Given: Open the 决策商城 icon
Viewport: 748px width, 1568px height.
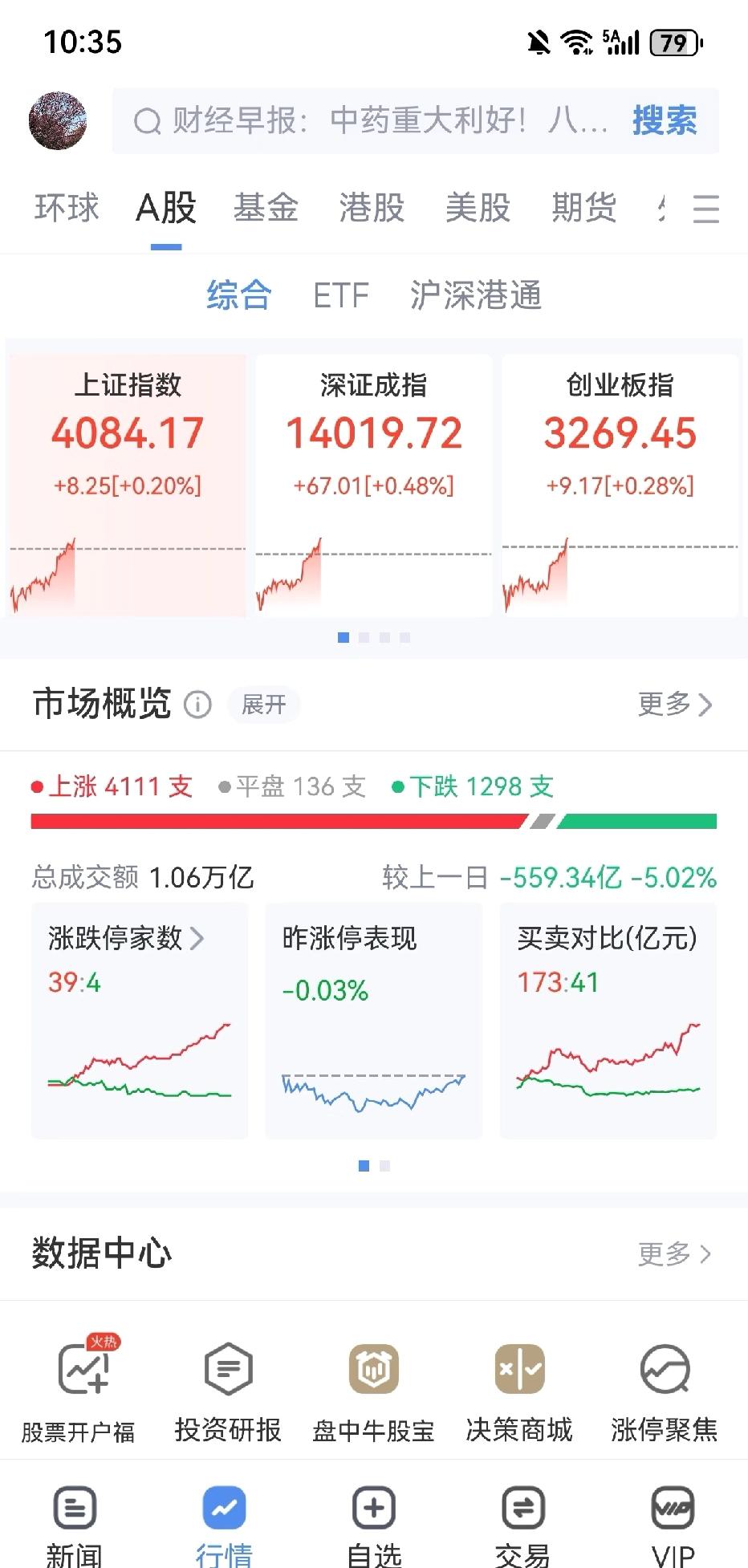Looking at the screenshot, I should (x=520, y=1393).
